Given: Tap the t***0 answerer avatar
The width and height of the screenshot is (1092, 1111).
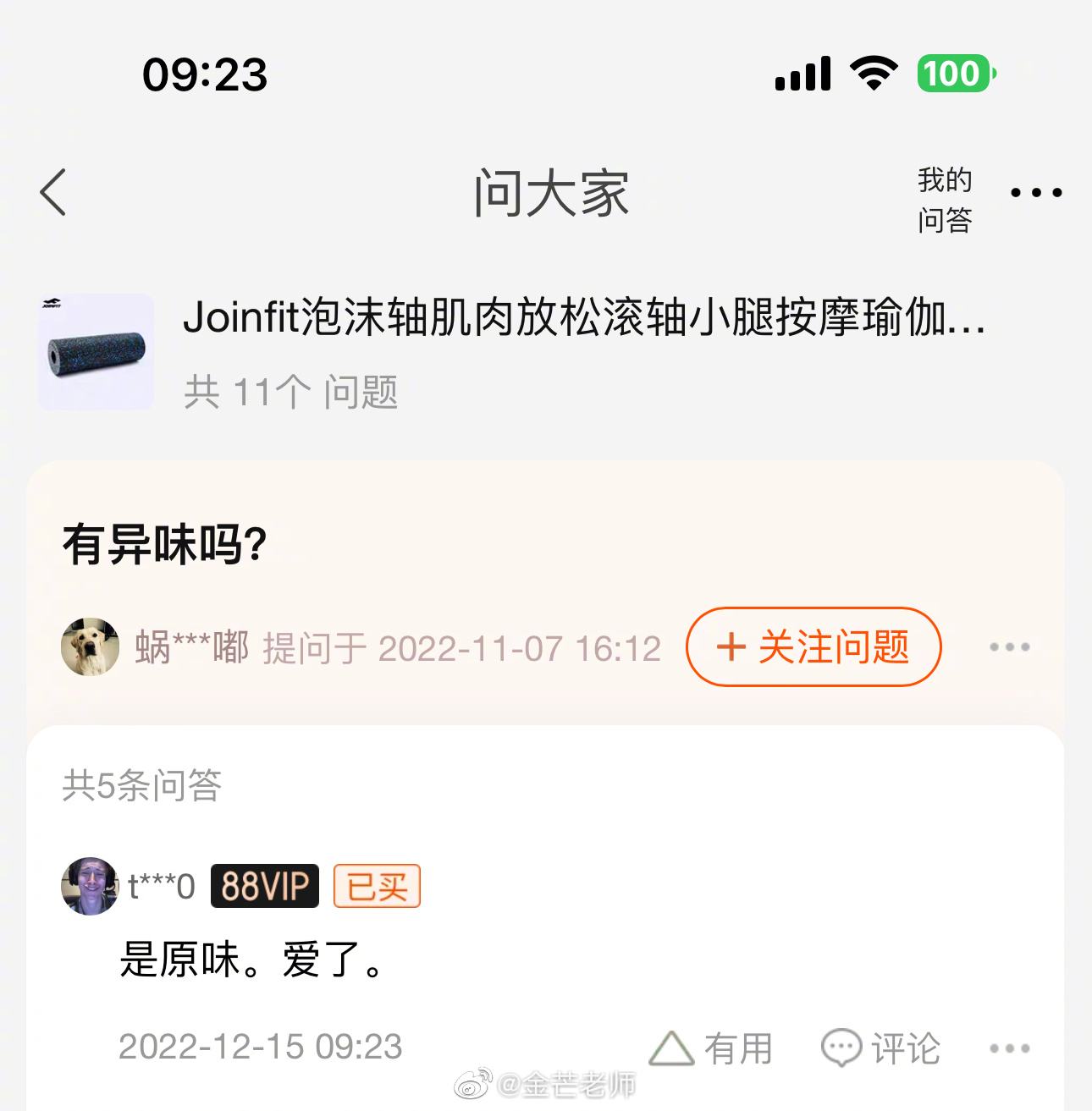Looking at the screenshot, I should [89, 888].
